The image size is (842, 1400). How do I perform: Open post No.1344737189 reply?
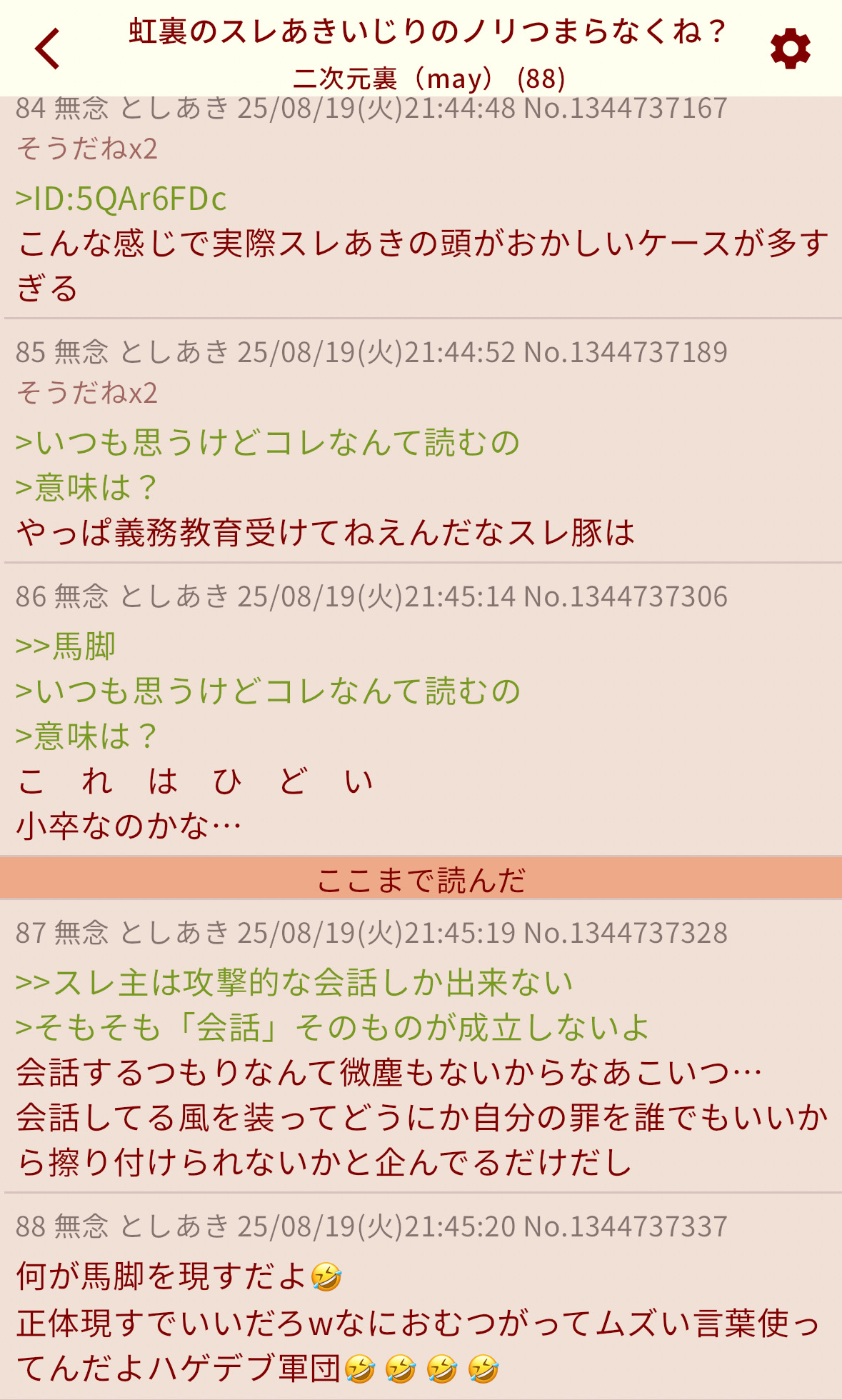[x=626, y=353]
